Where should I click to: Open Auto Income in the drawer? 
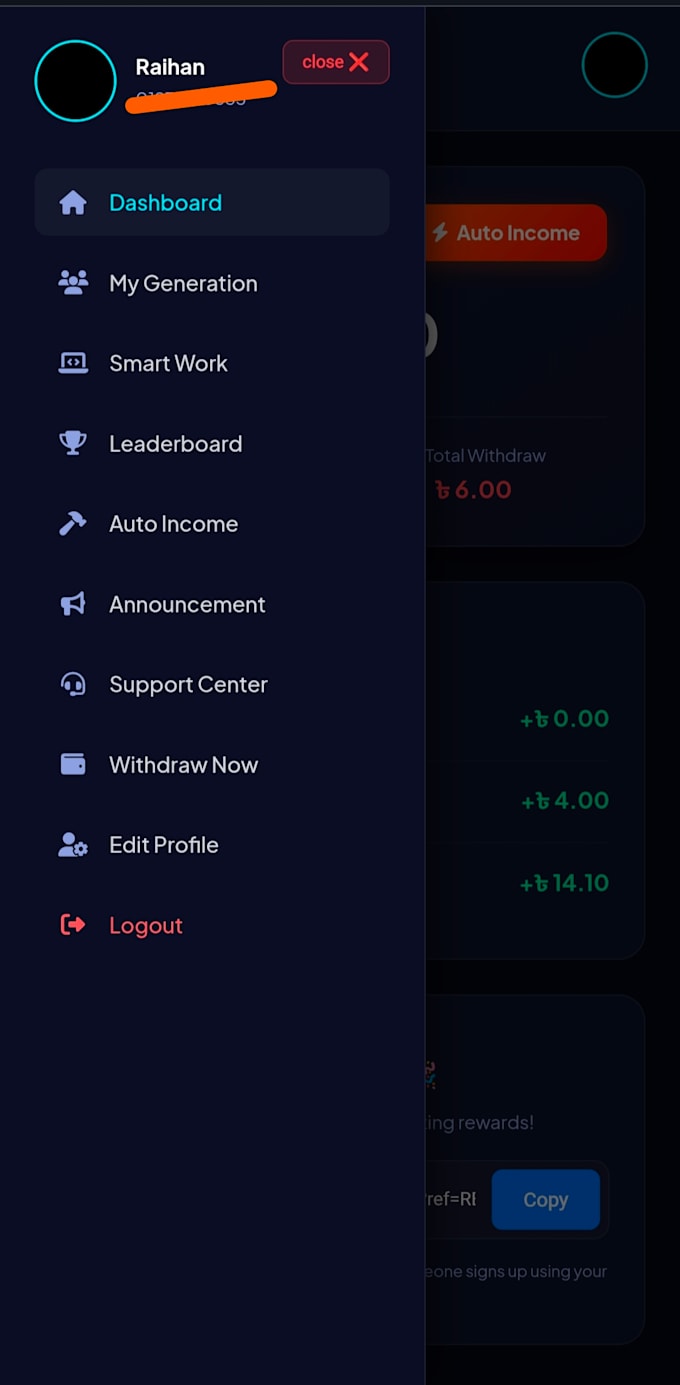(x=212, y=523)
